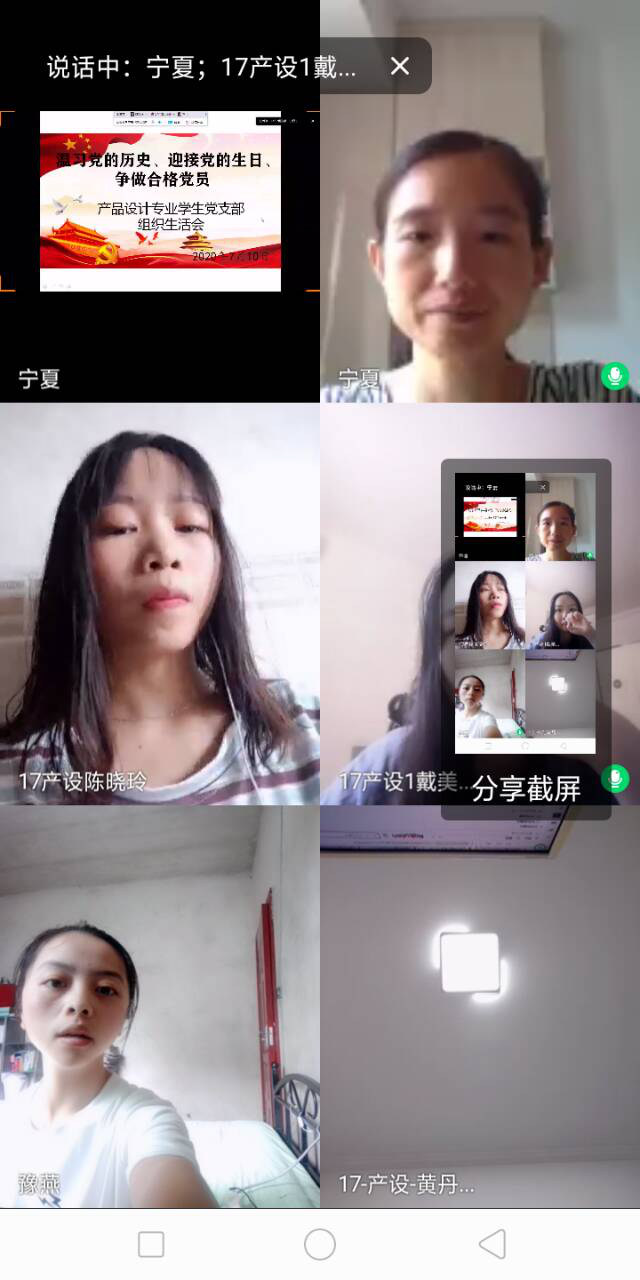
Task: Open the recent apps view
Action: tap(151, 1244)
